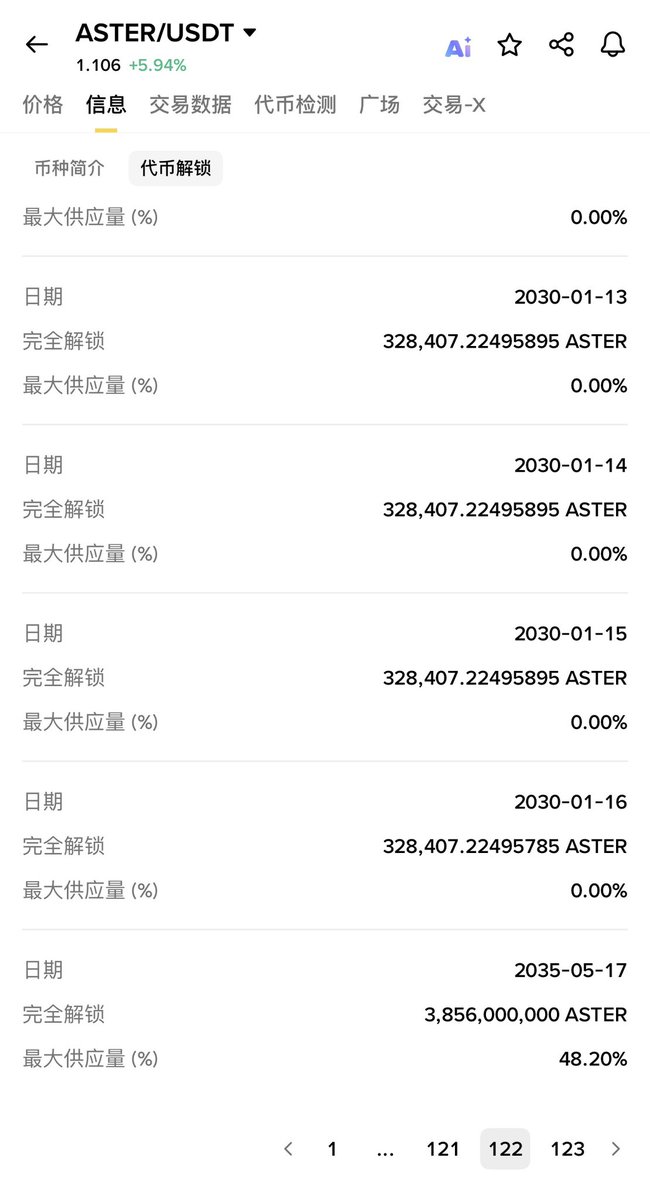Image resolution: width=650 pixels, height=1199 pixels.
Task: Jump to page 1
Action: point(332,1149)
